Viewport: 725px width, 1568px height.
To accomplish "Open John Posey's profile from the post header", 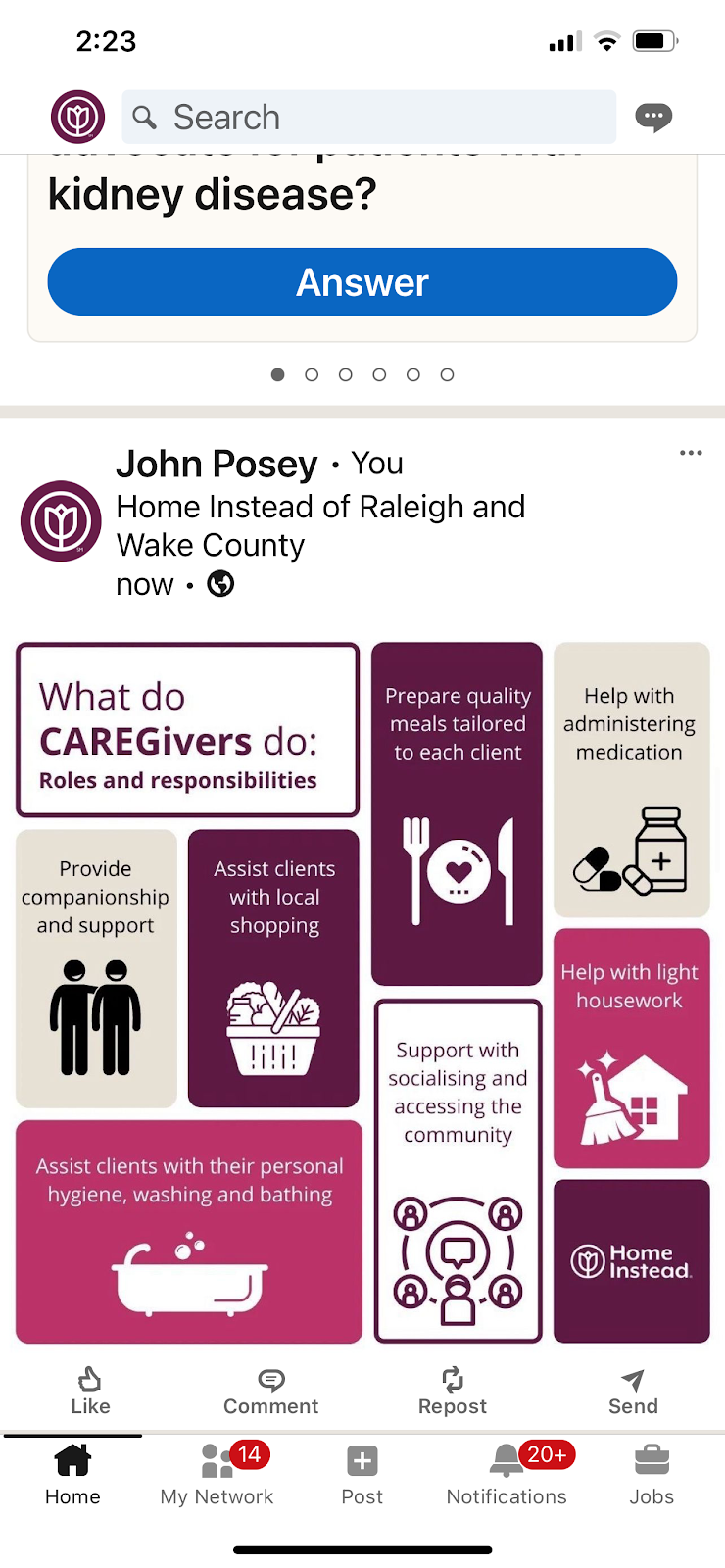I will (x=217, y=464).
